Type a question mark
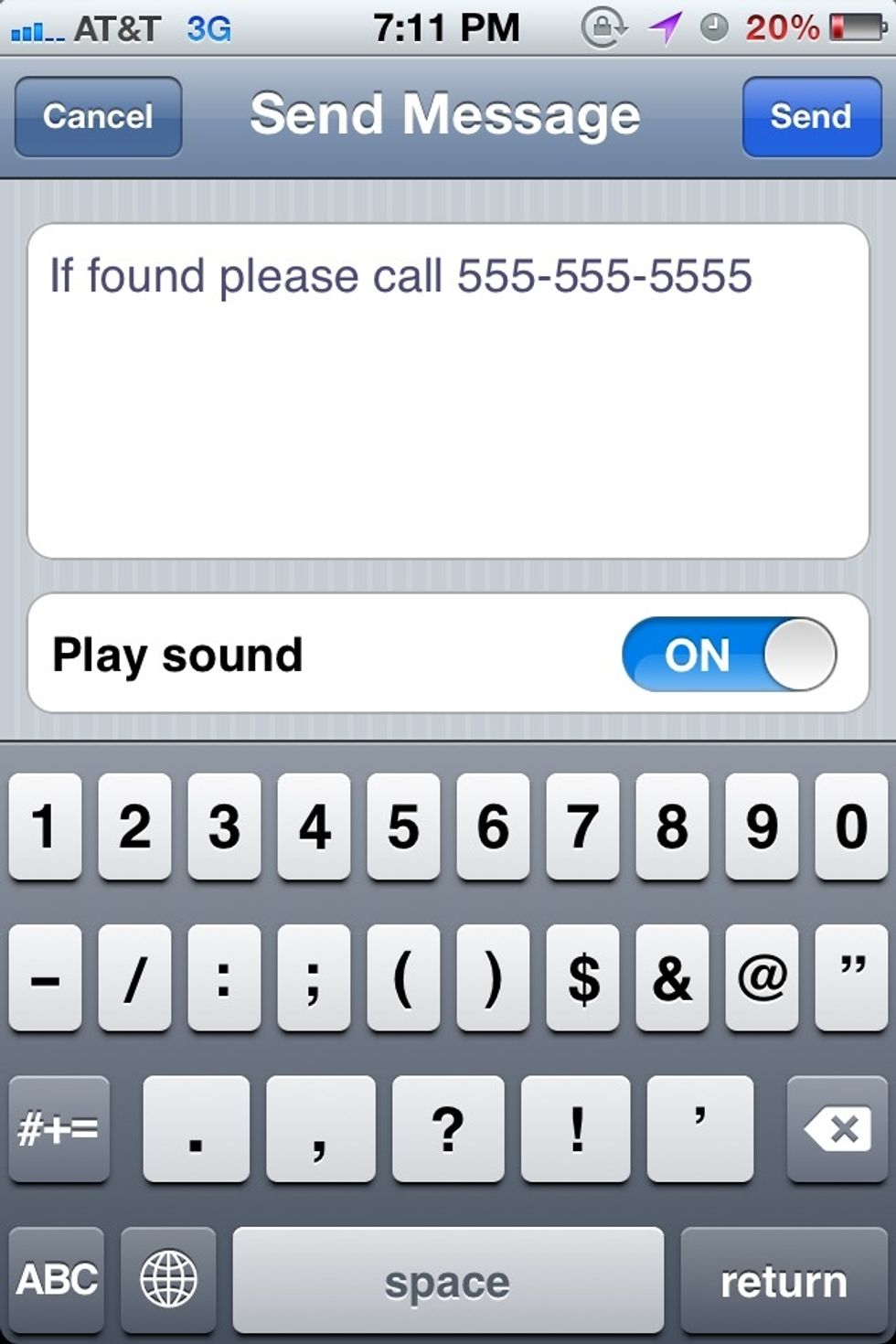This screenshot has height=1344, width=896. pyautogui.click(x=447, y=1131)
